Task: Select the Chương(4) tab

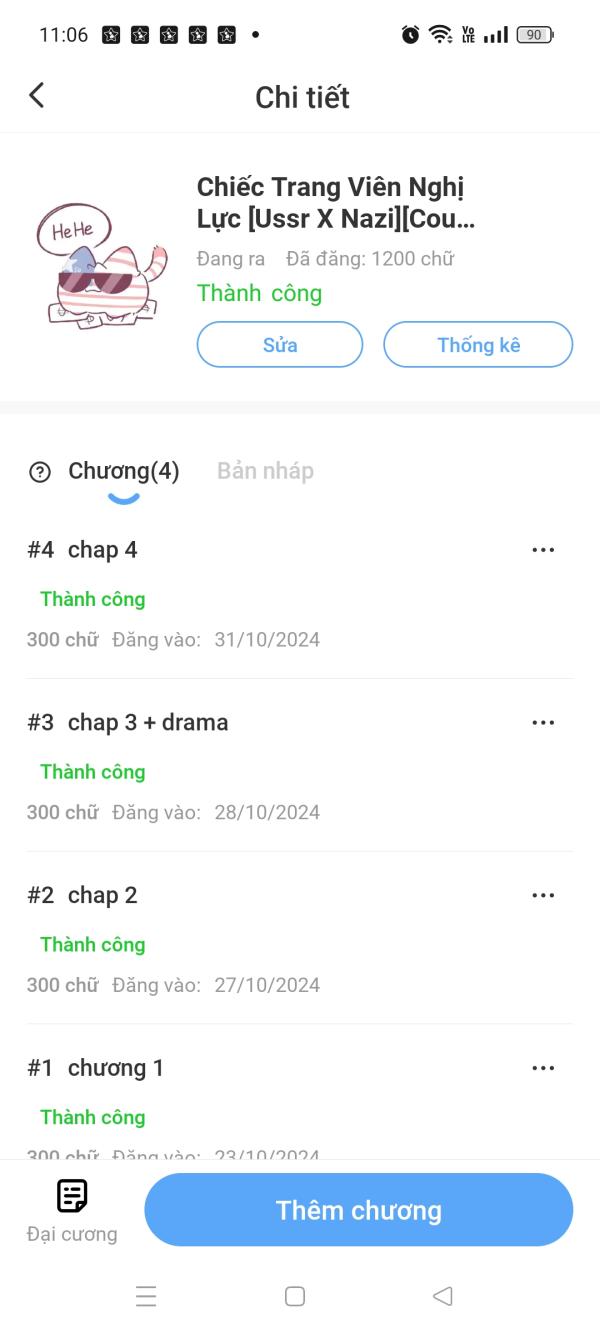Action: click(x=123, y=471)
